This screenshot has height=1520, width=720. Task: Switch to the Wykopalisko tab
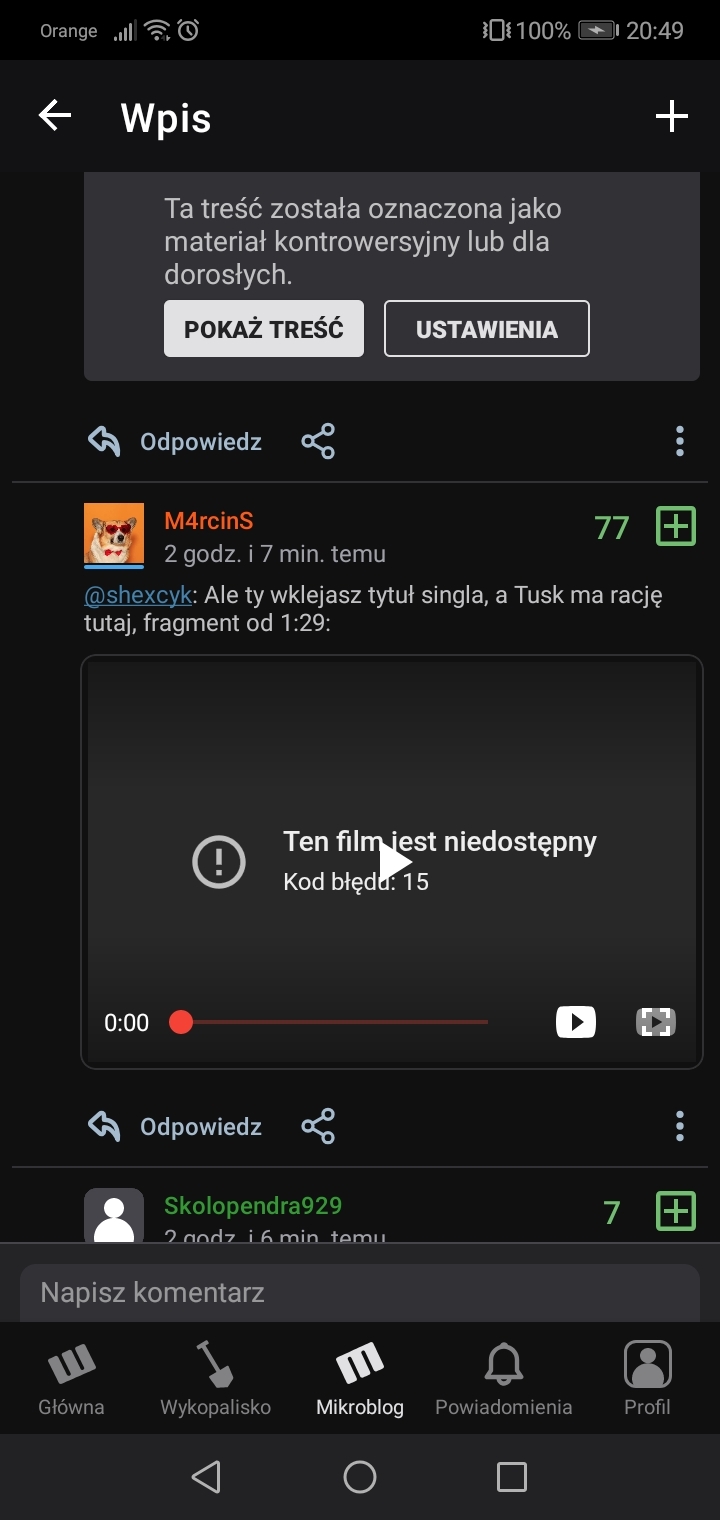pos(215,1380)
